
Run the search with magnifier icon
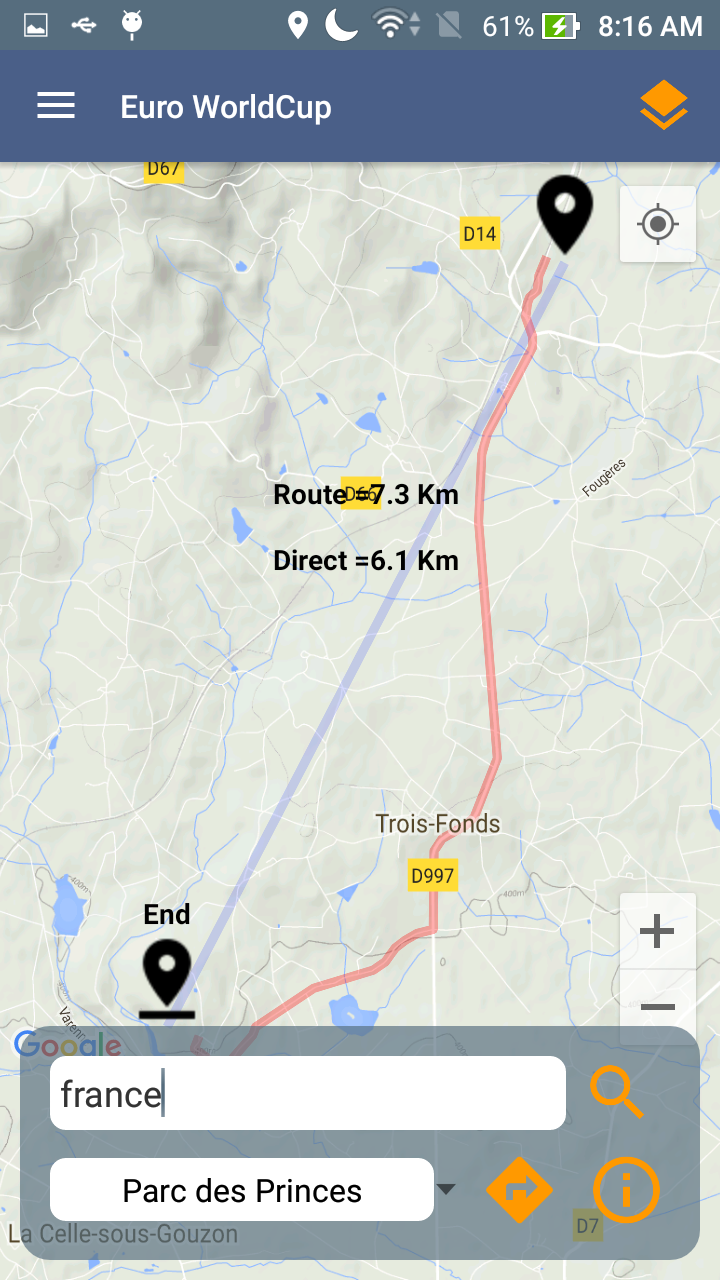(x=616, y=1091)
